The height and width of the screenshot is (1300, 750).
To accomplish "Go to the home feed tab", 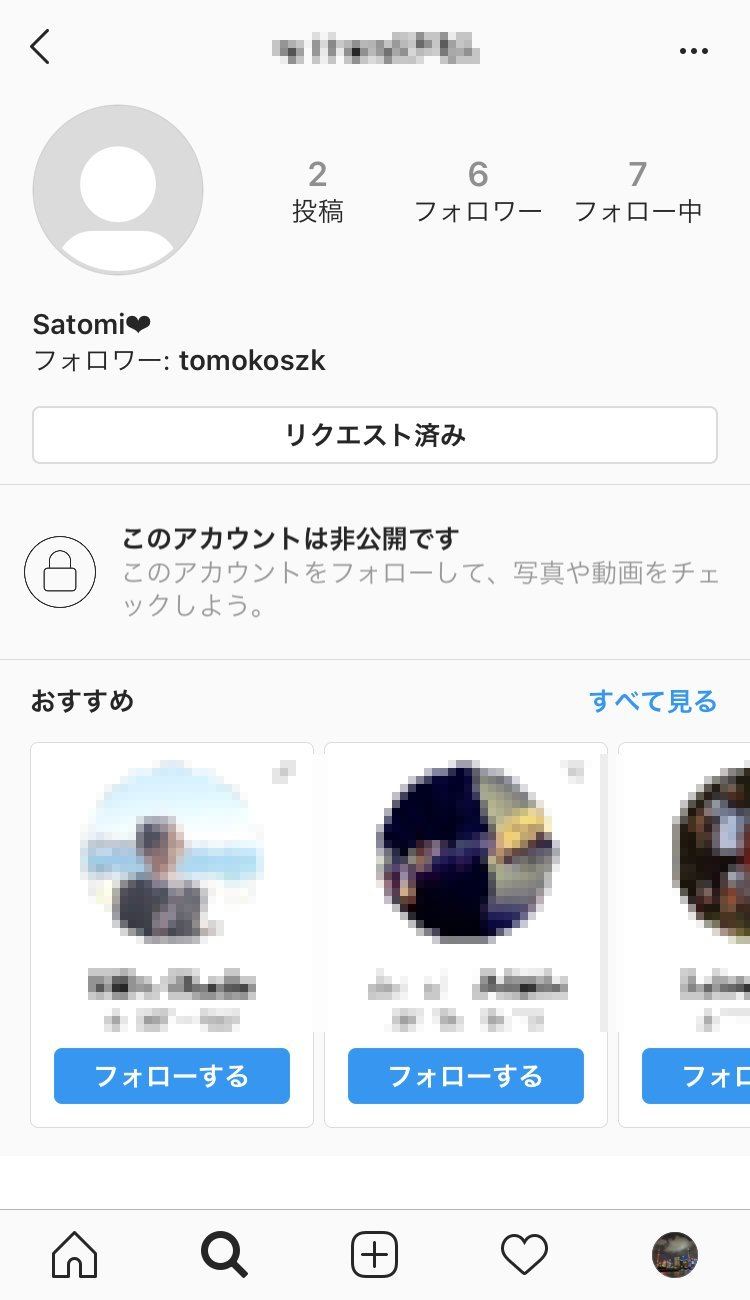I will 75,1254.
